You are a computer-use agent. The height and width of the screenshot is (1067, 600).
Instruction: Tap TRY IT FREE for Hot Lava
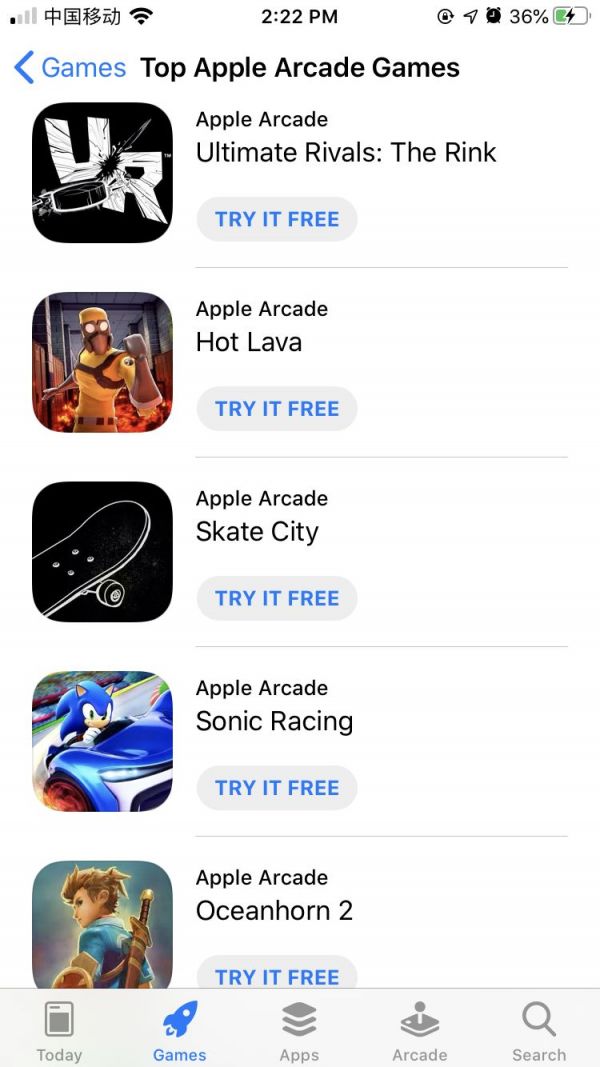coord(277,409)
